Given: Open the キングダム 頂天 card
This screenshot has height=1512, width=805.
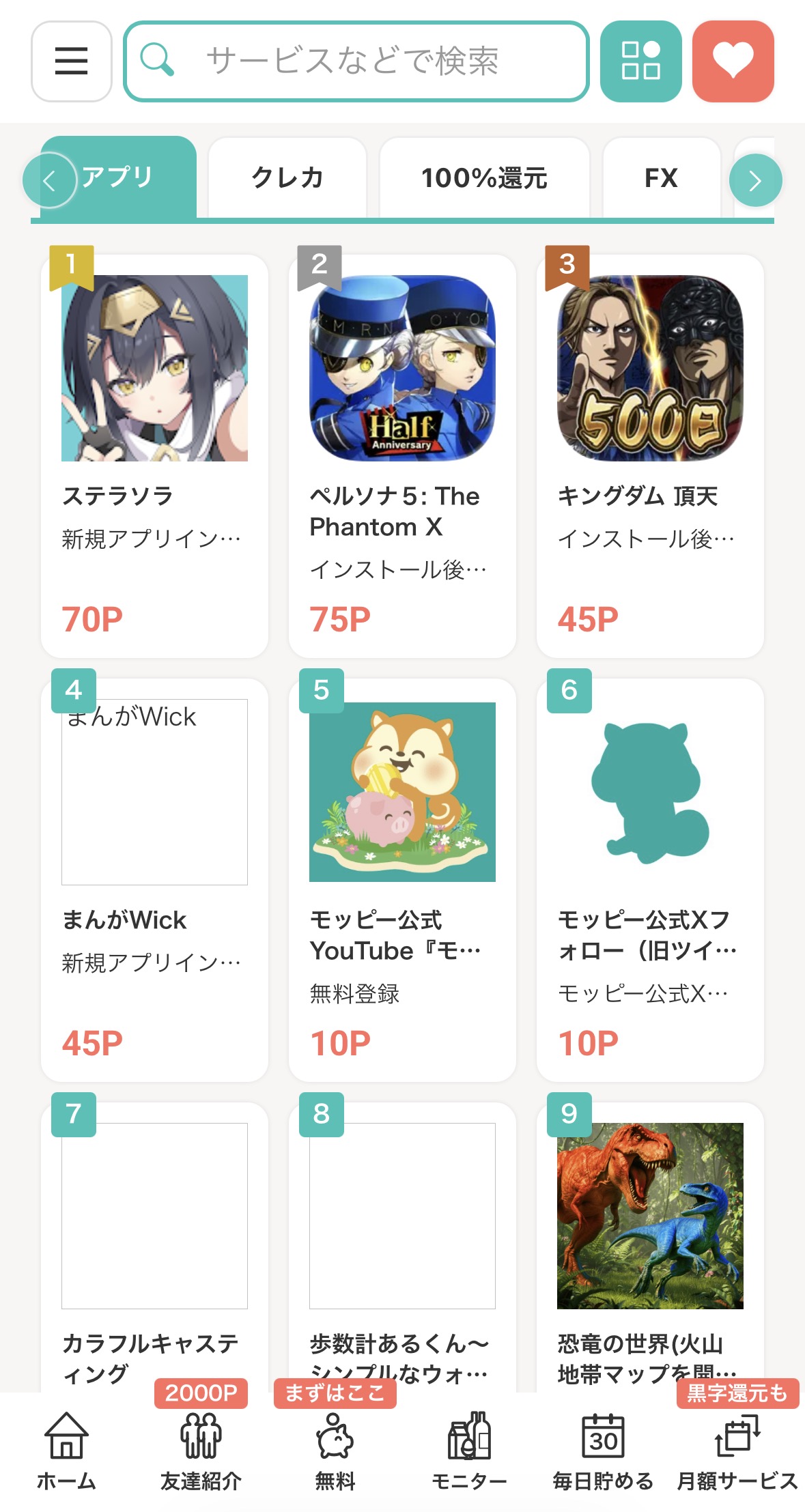Looking at the screenshot, I should click(650, 455).
